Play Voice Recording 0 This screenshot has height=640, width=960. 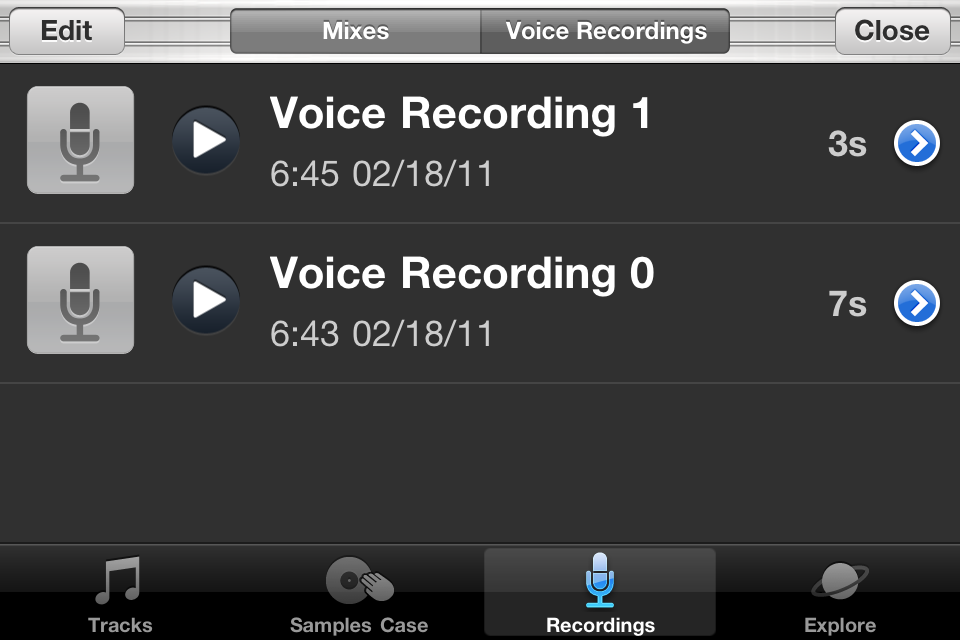point(206,300)
